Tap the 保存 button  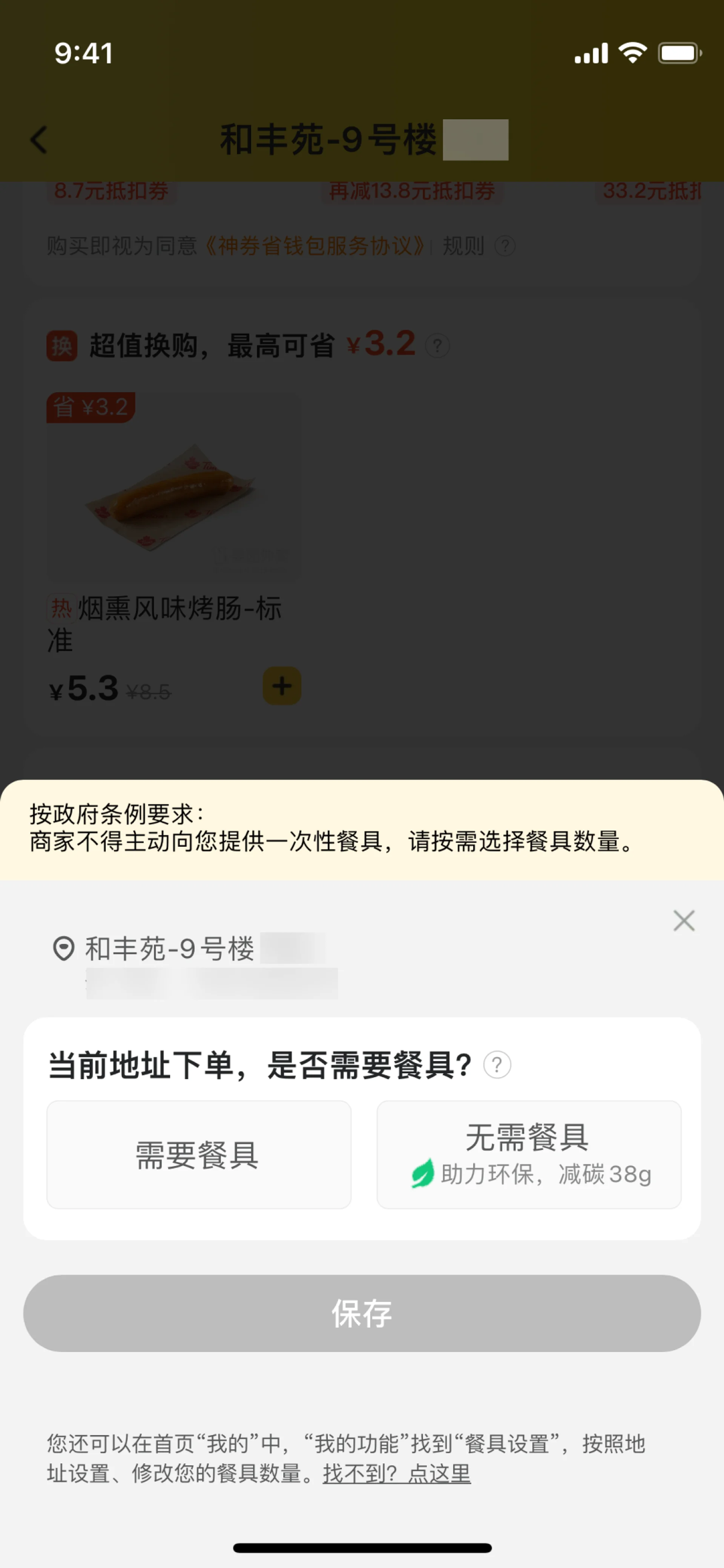pos(362,1313)
